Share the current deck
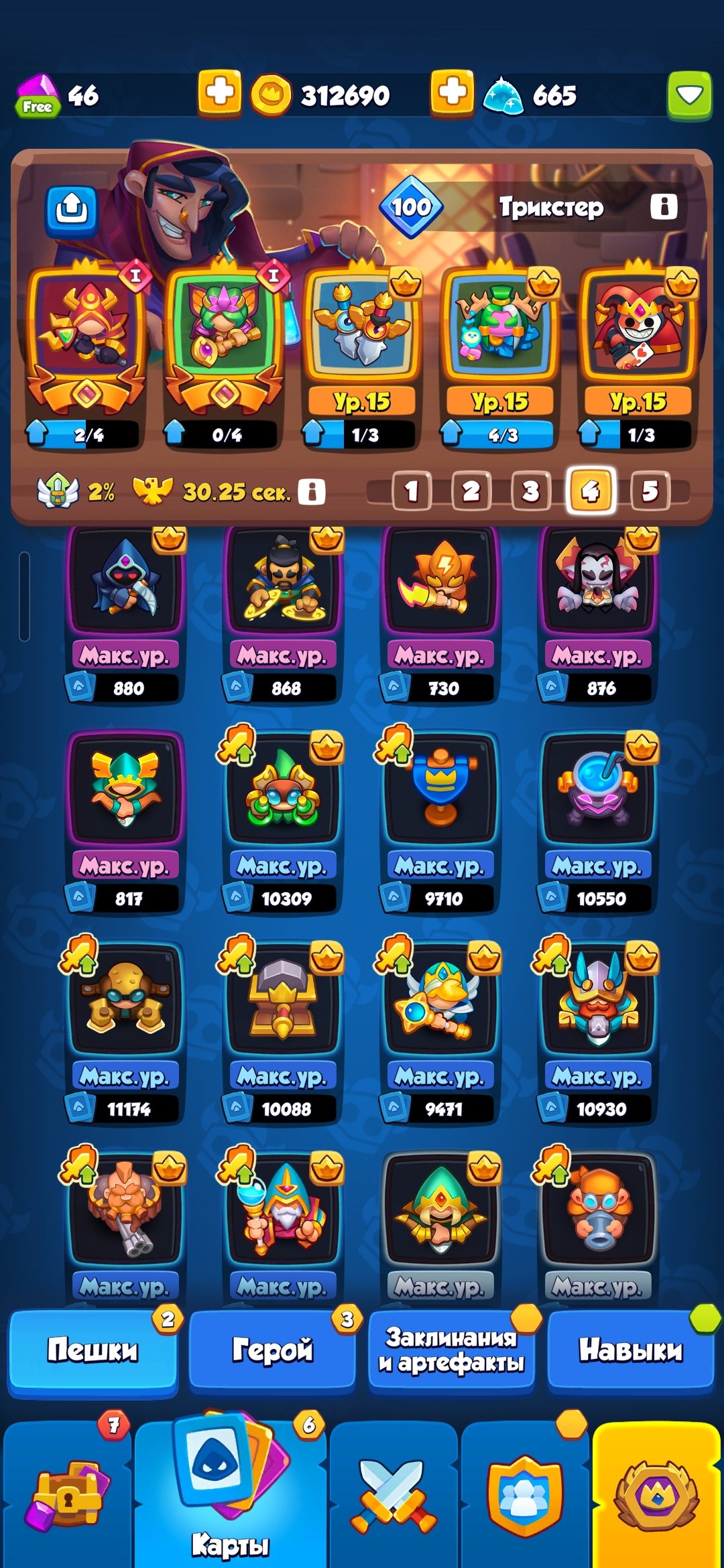The height and width of the screenshot is (1568, 724). click(x=71, y=210)
